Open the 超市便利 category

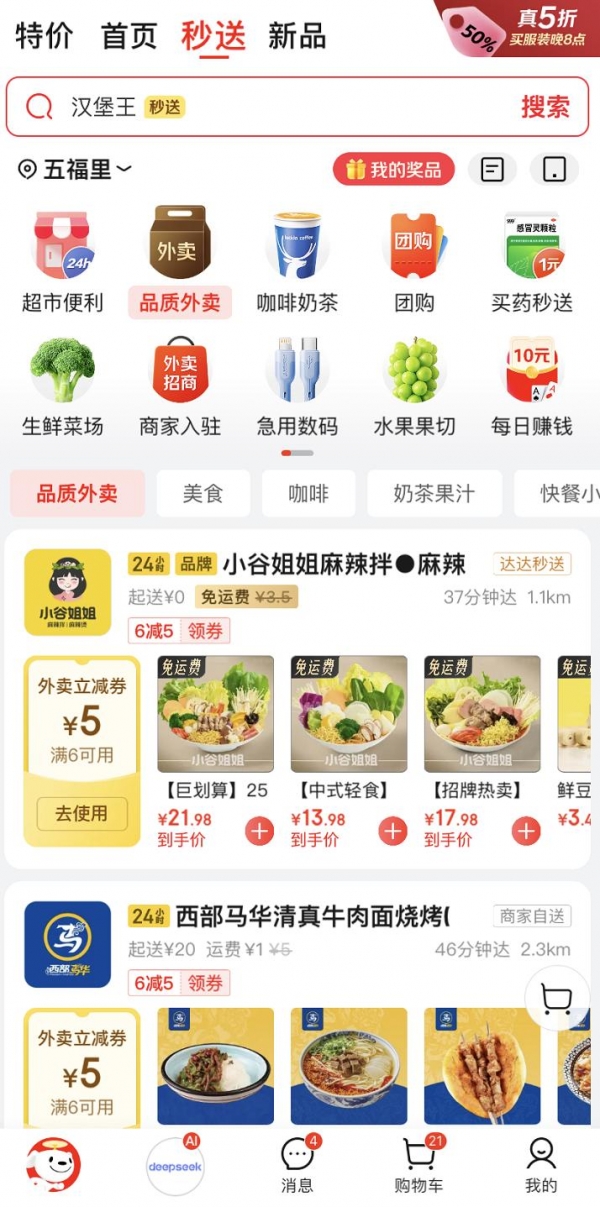[x=62, y=260]
